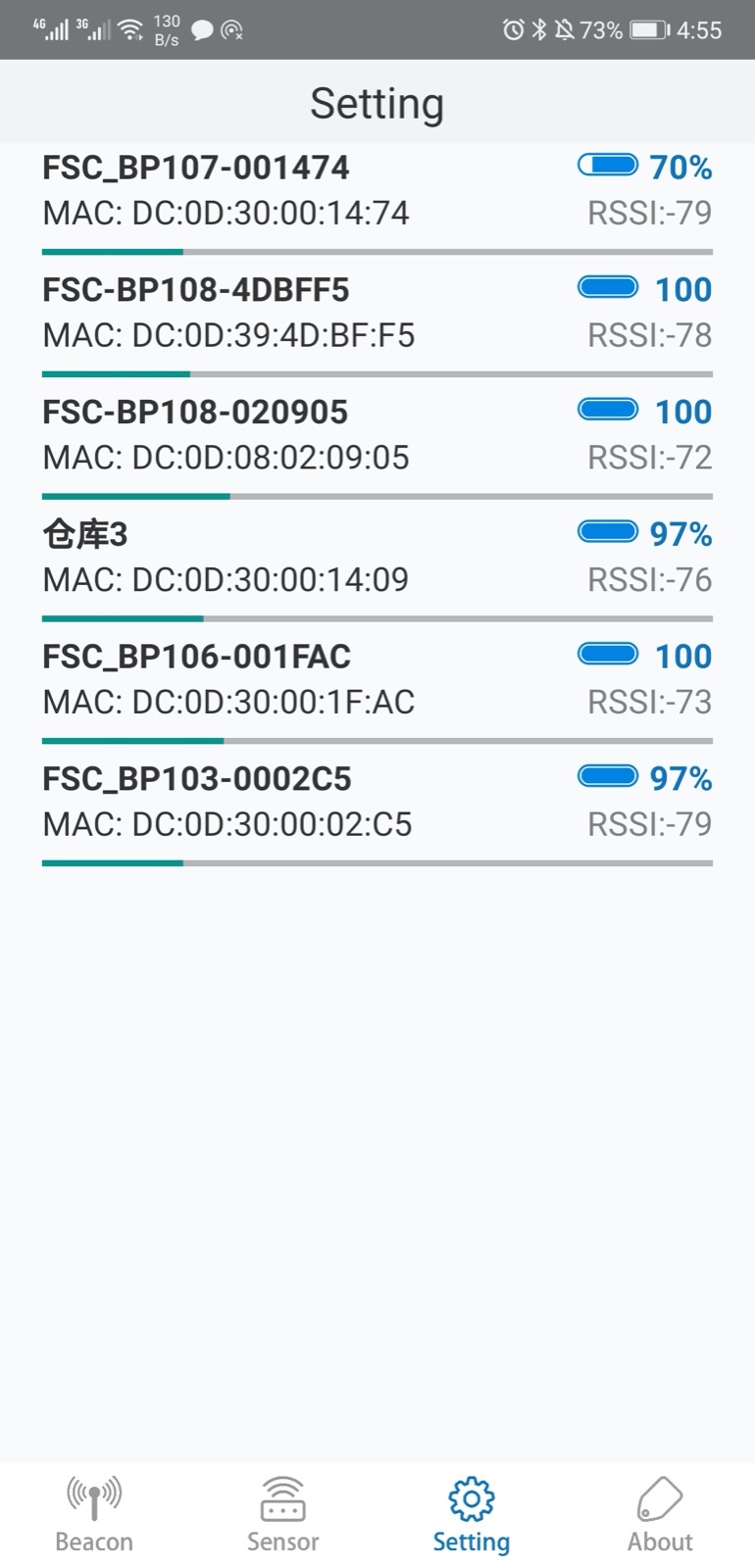Select the FSC-BP108-4DBFF5 beacon
The width and height of the screenshot is (755, 1568).
pos(377,313)
